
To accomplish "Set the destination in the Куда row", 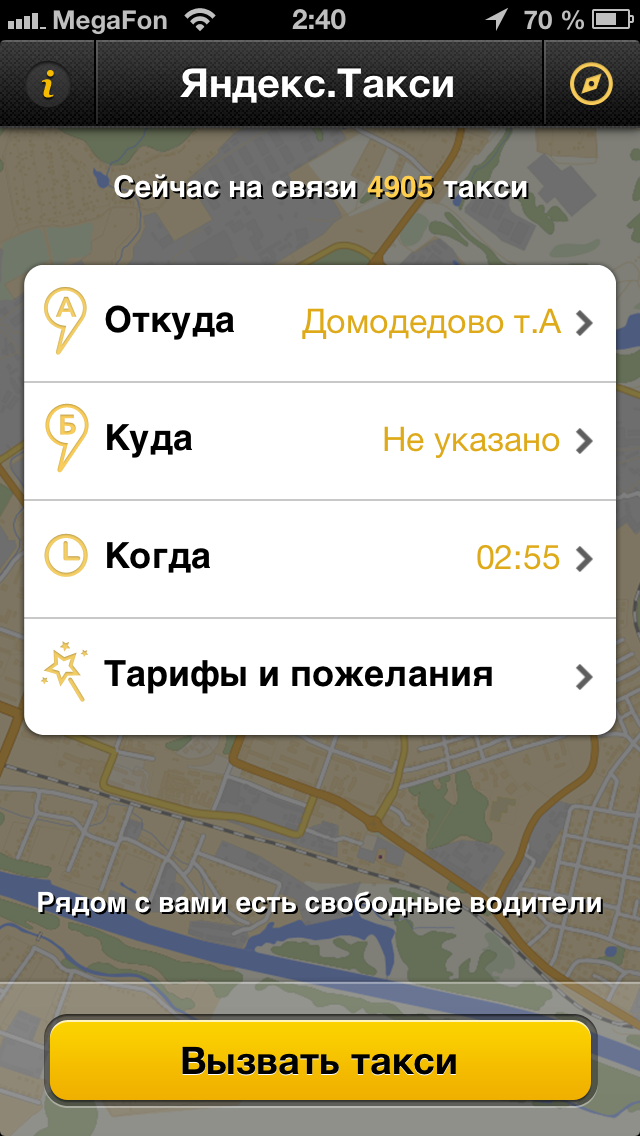I will click(319, 441).
